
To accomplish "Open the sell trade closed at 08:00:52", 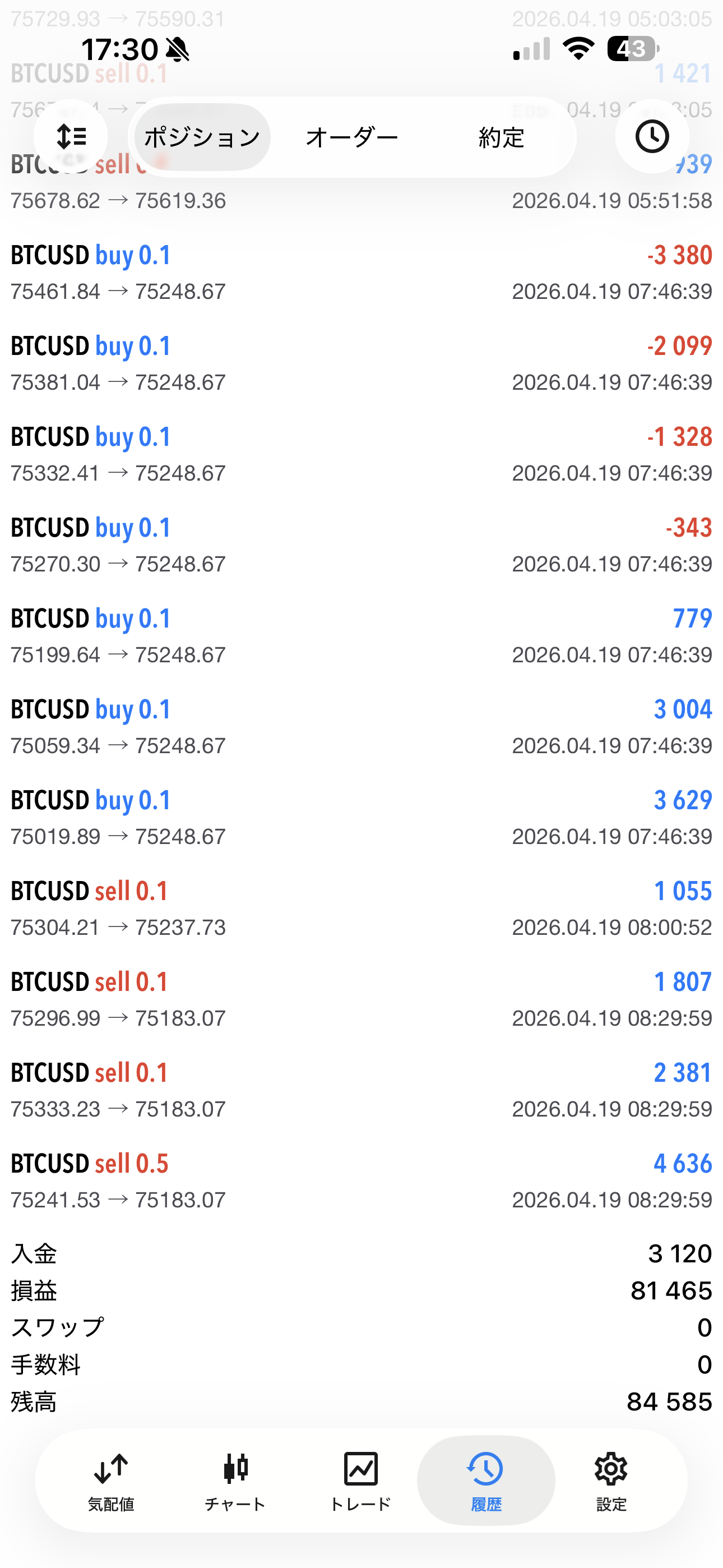I will pyautogui.click(x=361, y=908).
